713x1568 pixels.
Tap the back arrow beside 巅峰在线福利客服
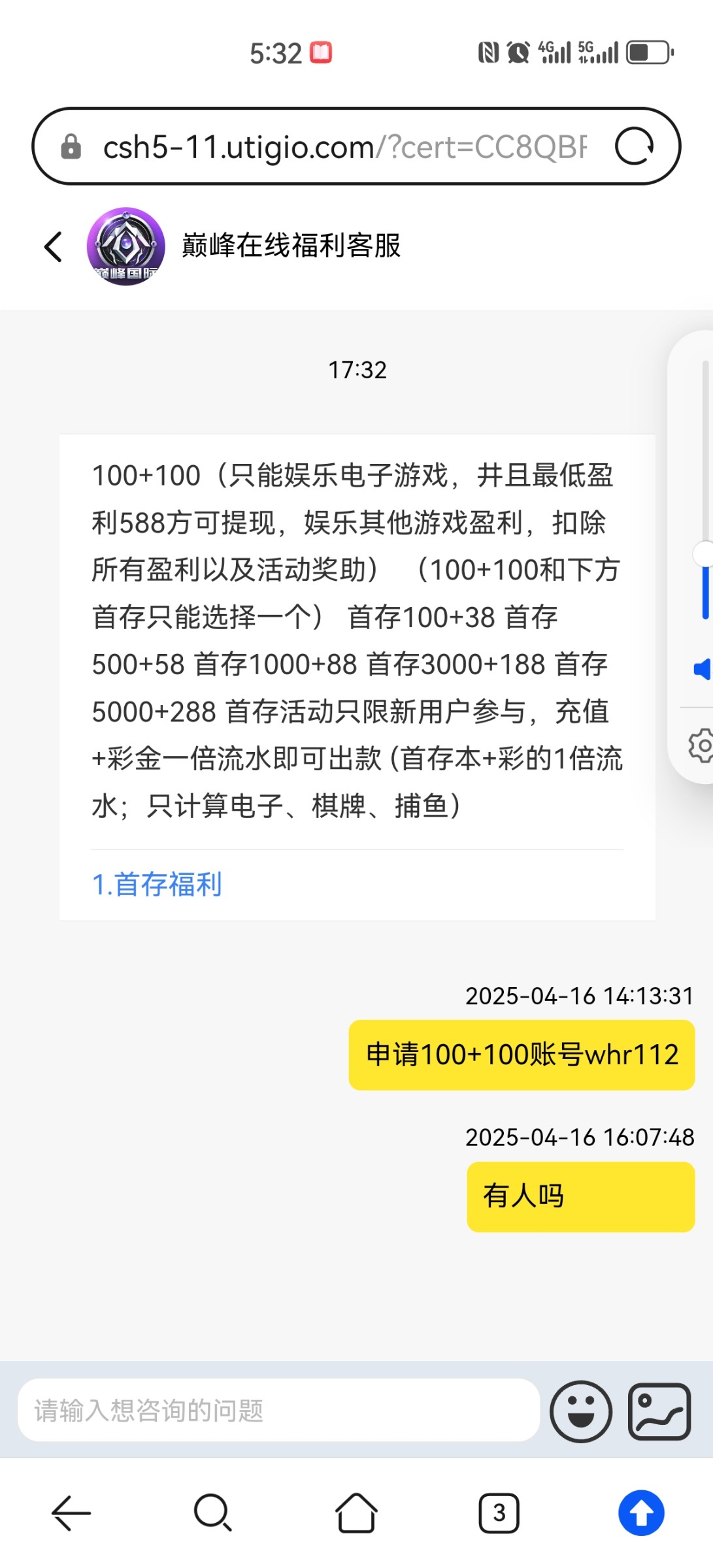54,247
